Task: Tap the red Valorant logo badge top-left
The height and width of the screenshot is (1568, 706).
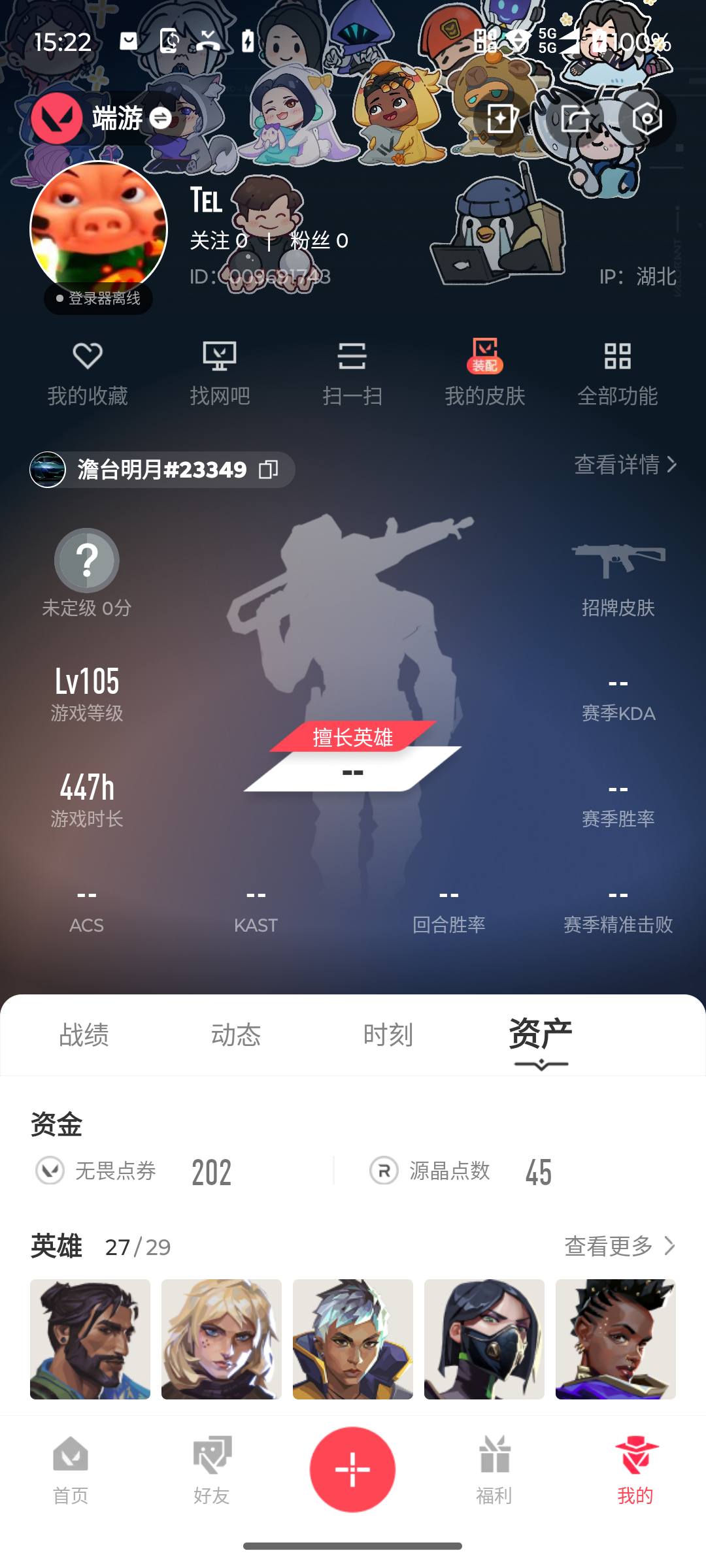Action: [58, 119]
